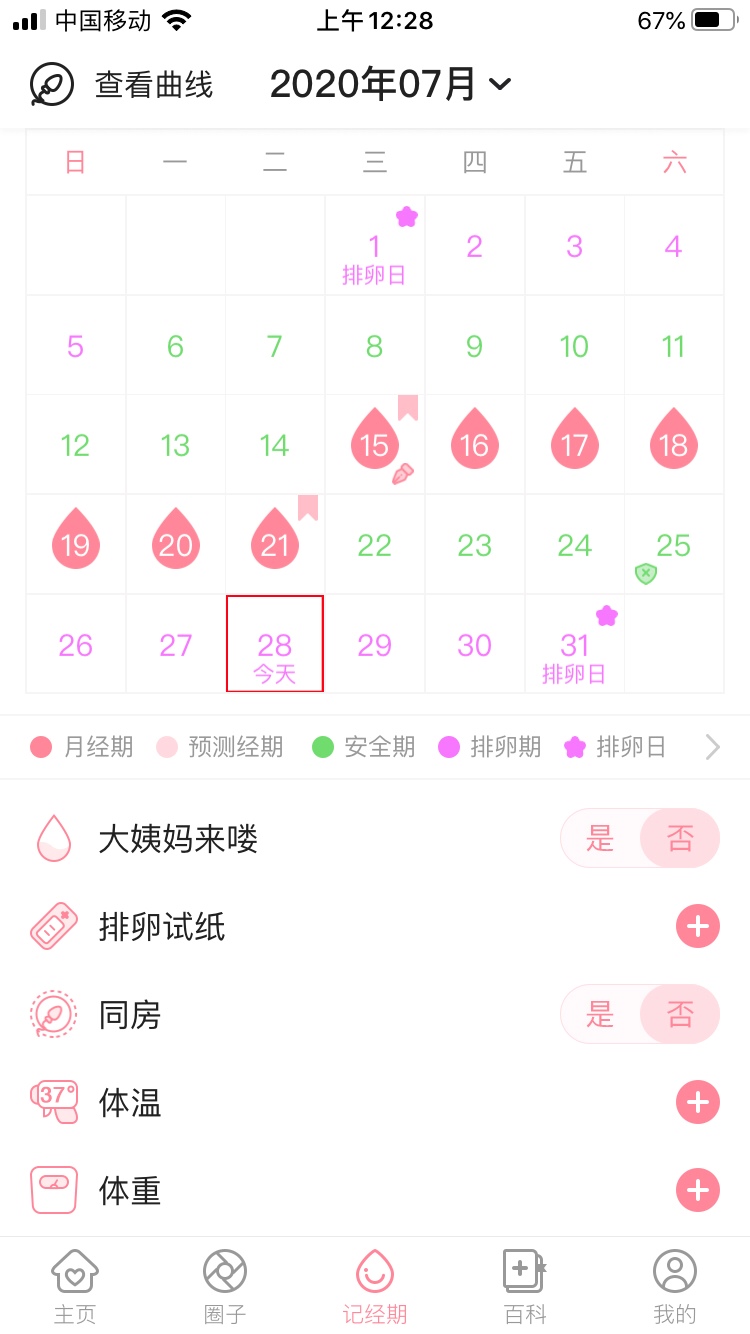Screen dimensions: 750x1334
Task: Go to the 我的 tab
Action: (x=675, y=1287)
